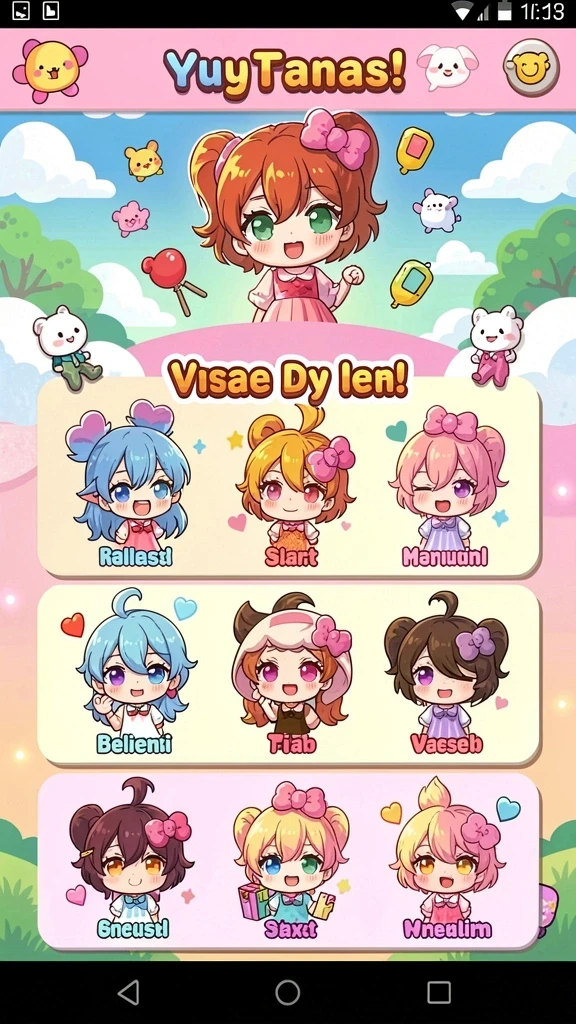
Task: Choose the blonde character Saxct
Action: [x=291, y=861]
